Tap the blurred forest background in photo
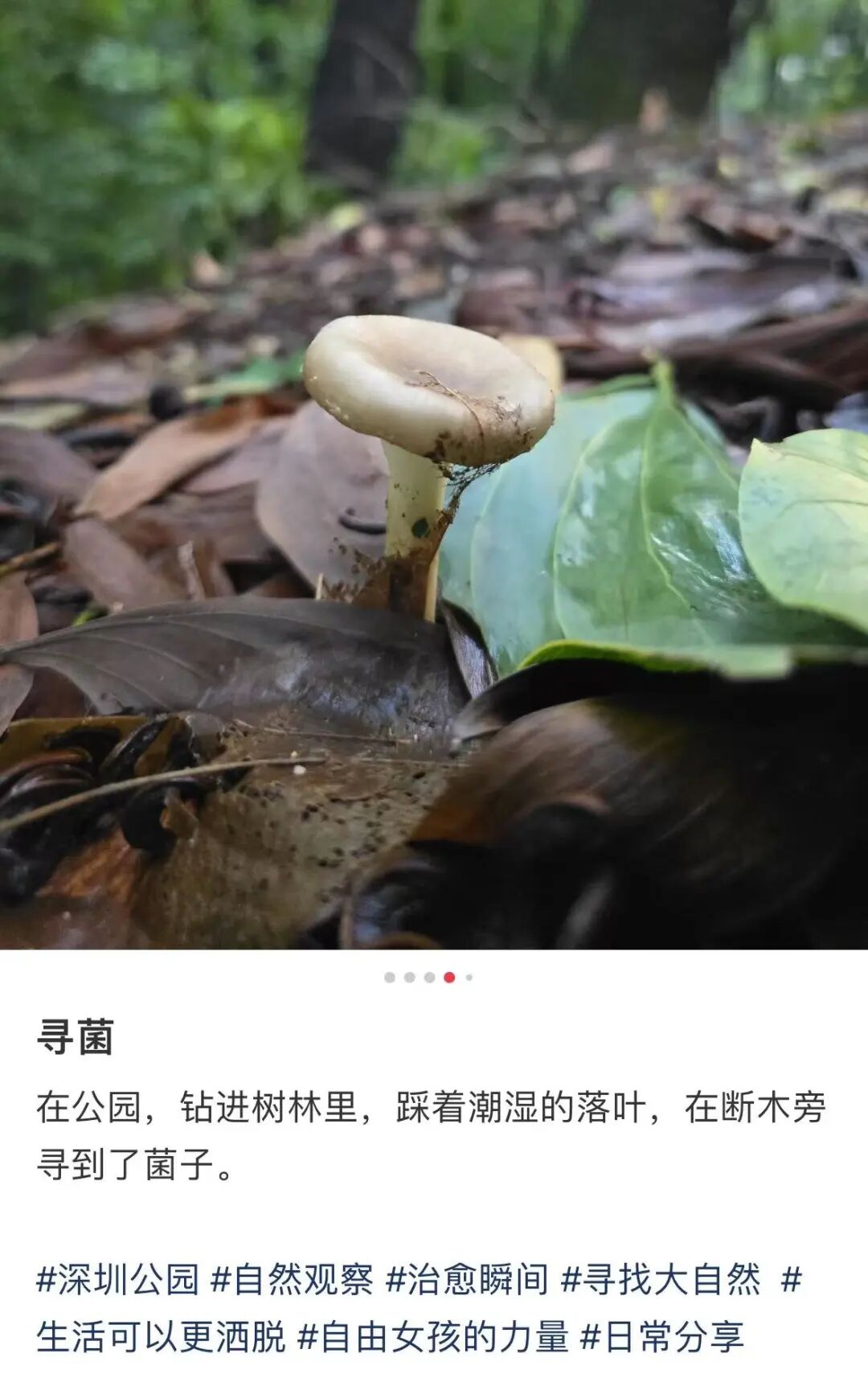This screenshot has height=1374, width=868. [434, 96]
